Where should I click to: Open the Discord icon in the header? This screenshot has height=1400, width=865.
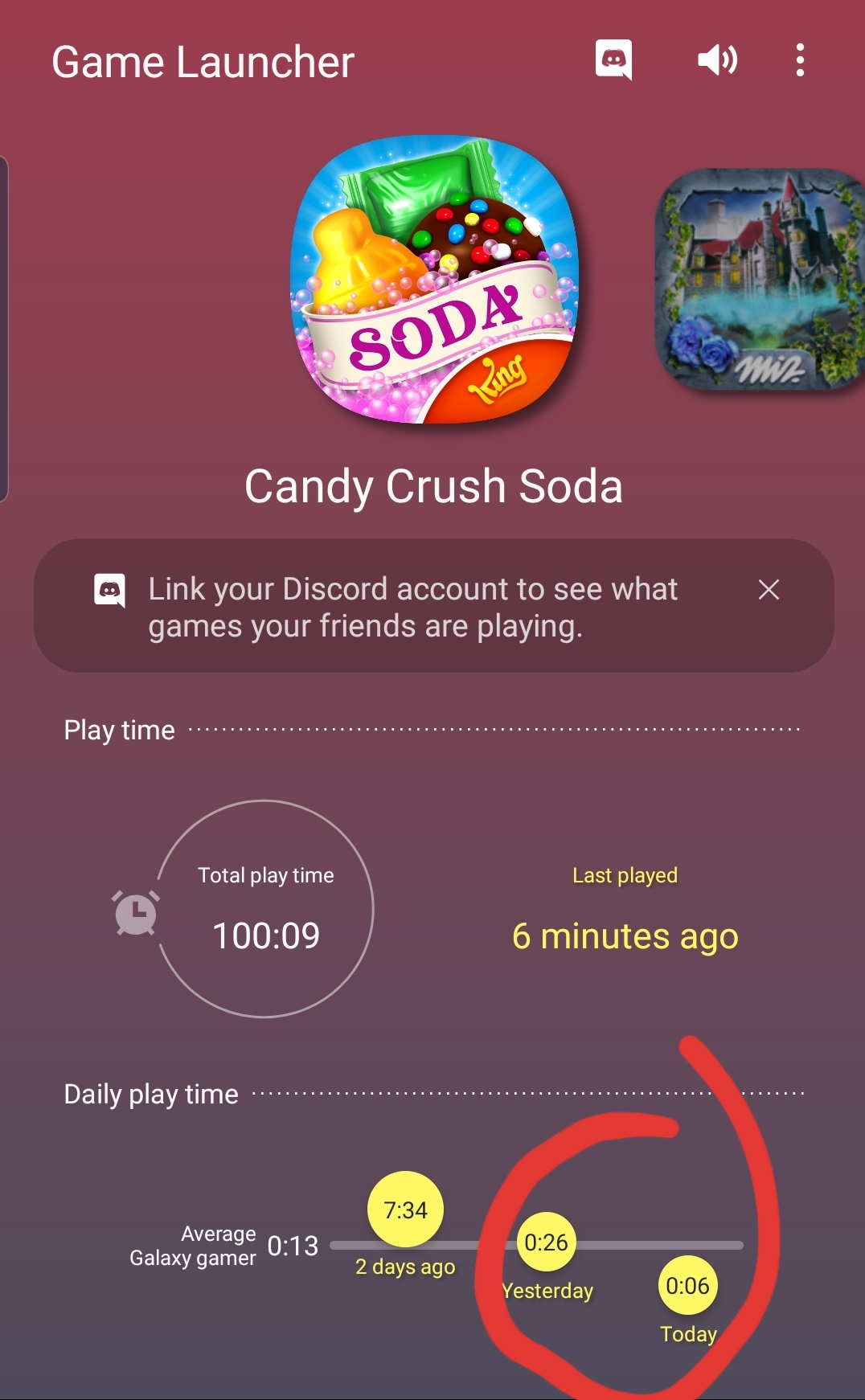click(x=613, y=60)
